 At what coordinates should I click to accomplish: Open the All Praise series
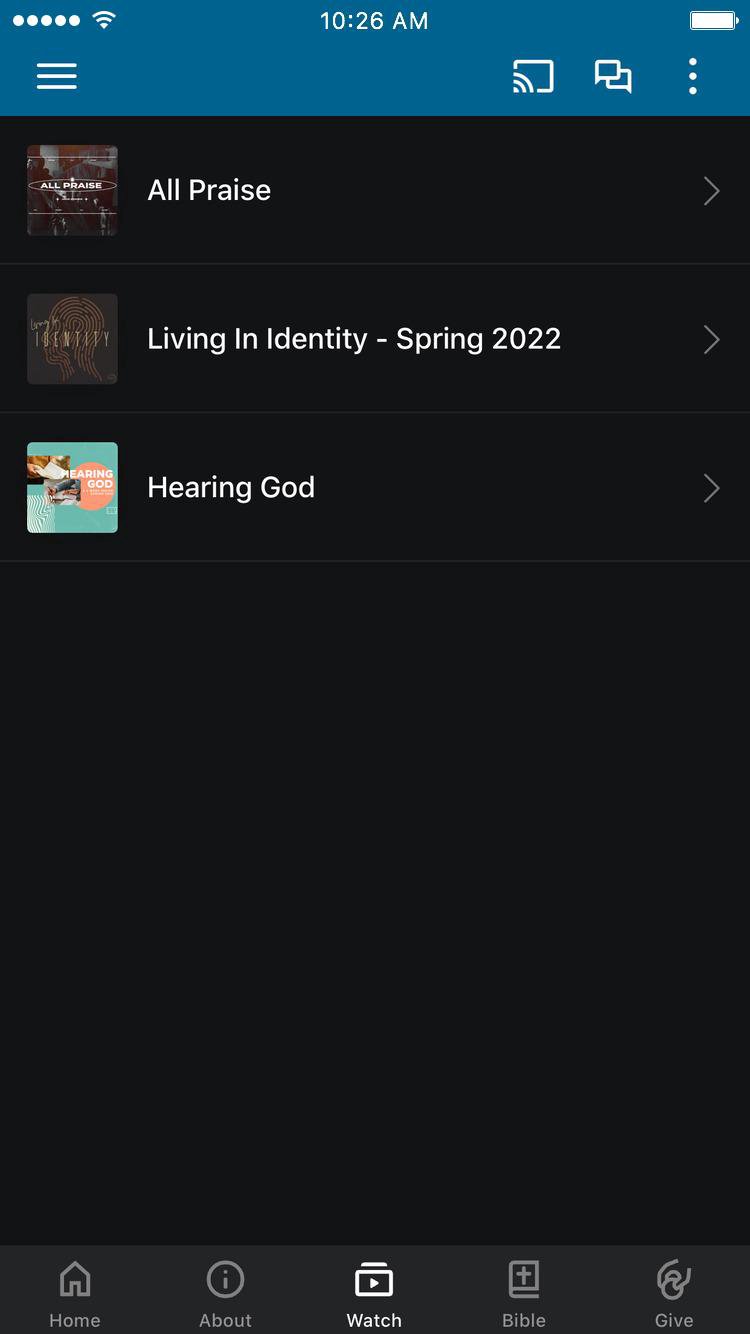pos(375,190)
